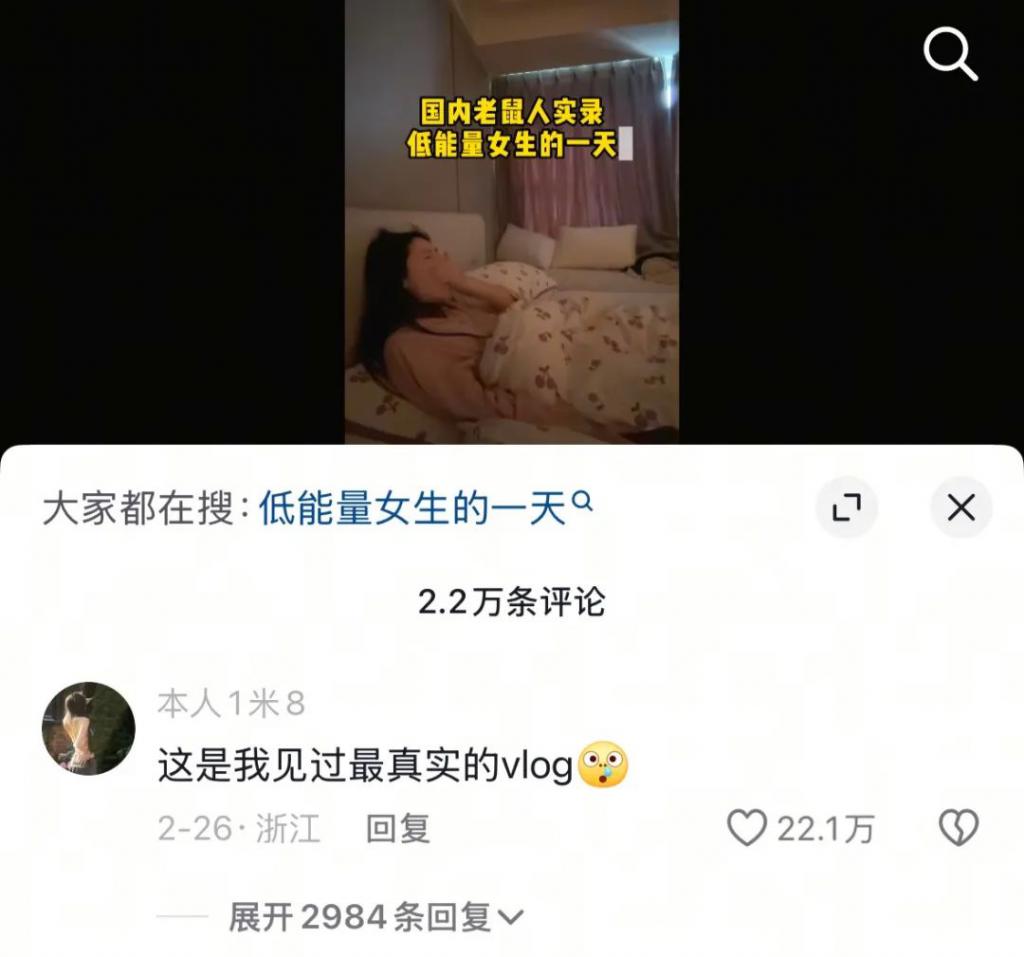
Task: Dislike the comment by 本人1米8
Action: coord(958,828)
